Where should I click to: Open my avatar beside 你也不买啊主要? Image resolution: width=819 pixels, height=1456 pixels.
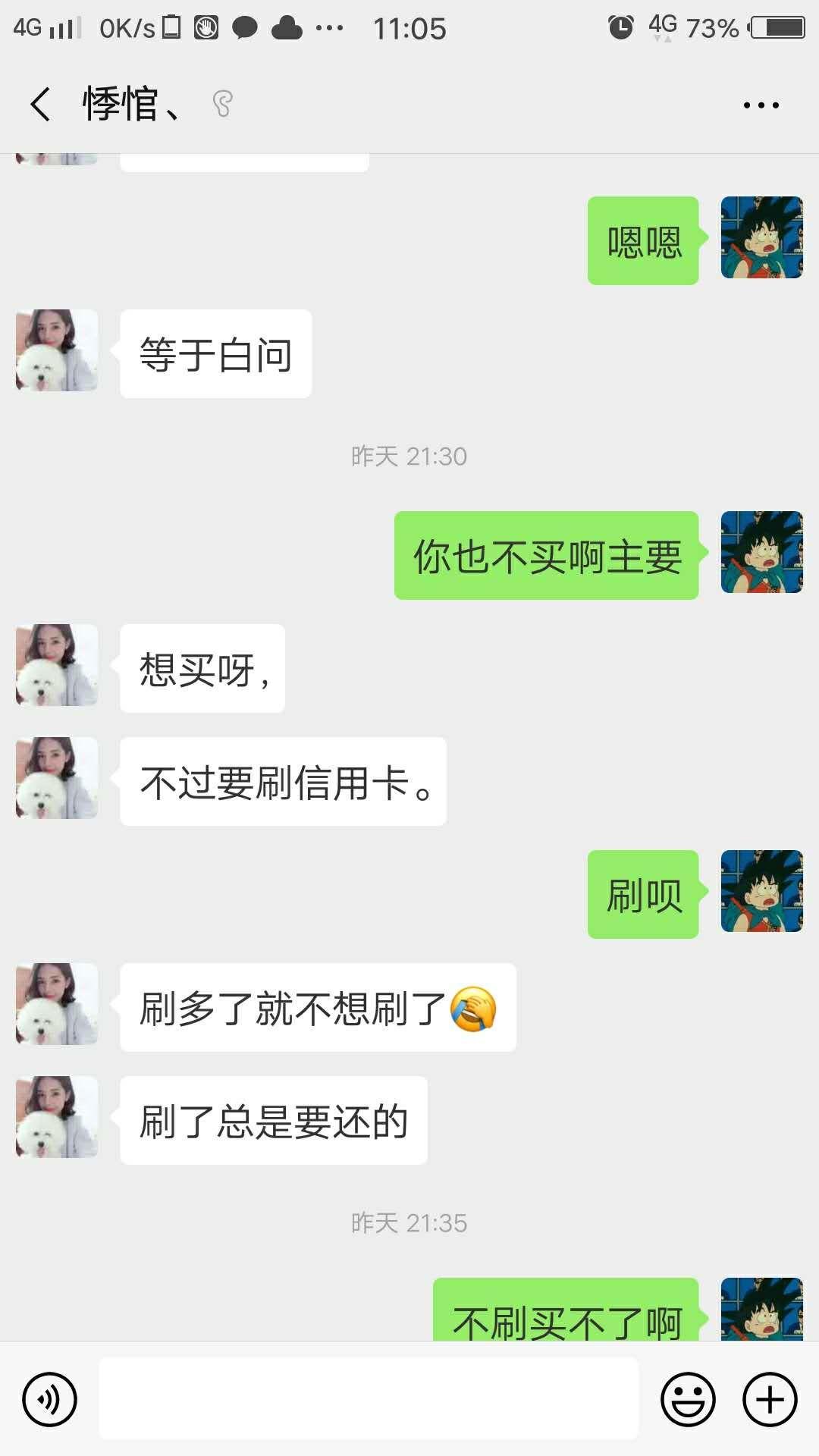pyautogui.click(x=761, y=552)
